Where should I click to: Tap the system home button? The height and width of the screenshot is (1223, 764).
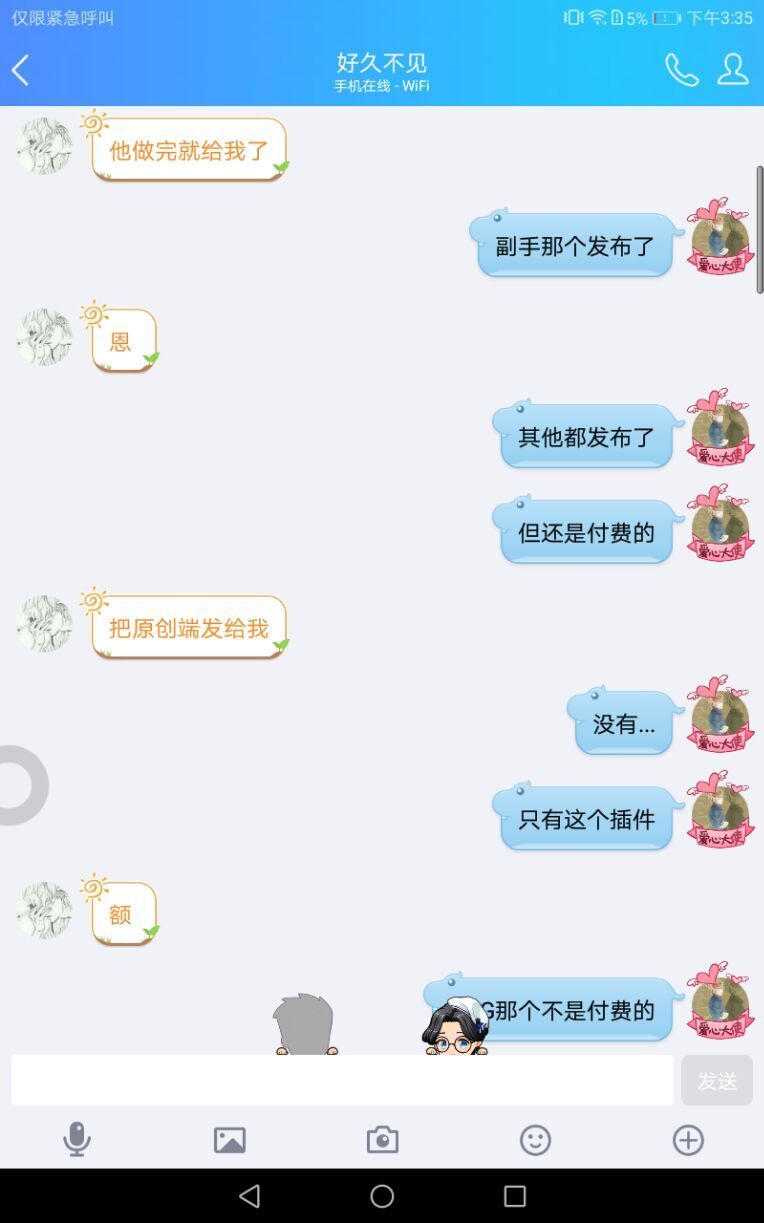click(x=382, y=1196)
